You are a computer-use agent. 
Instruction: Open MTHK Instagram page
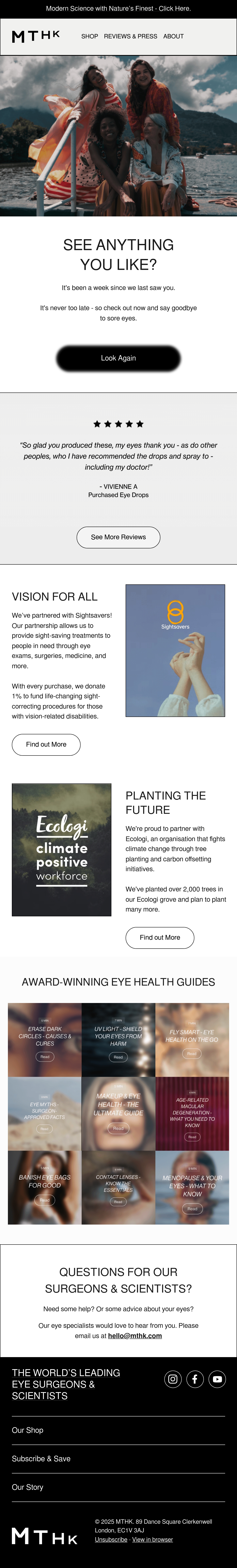point(173,1379)
